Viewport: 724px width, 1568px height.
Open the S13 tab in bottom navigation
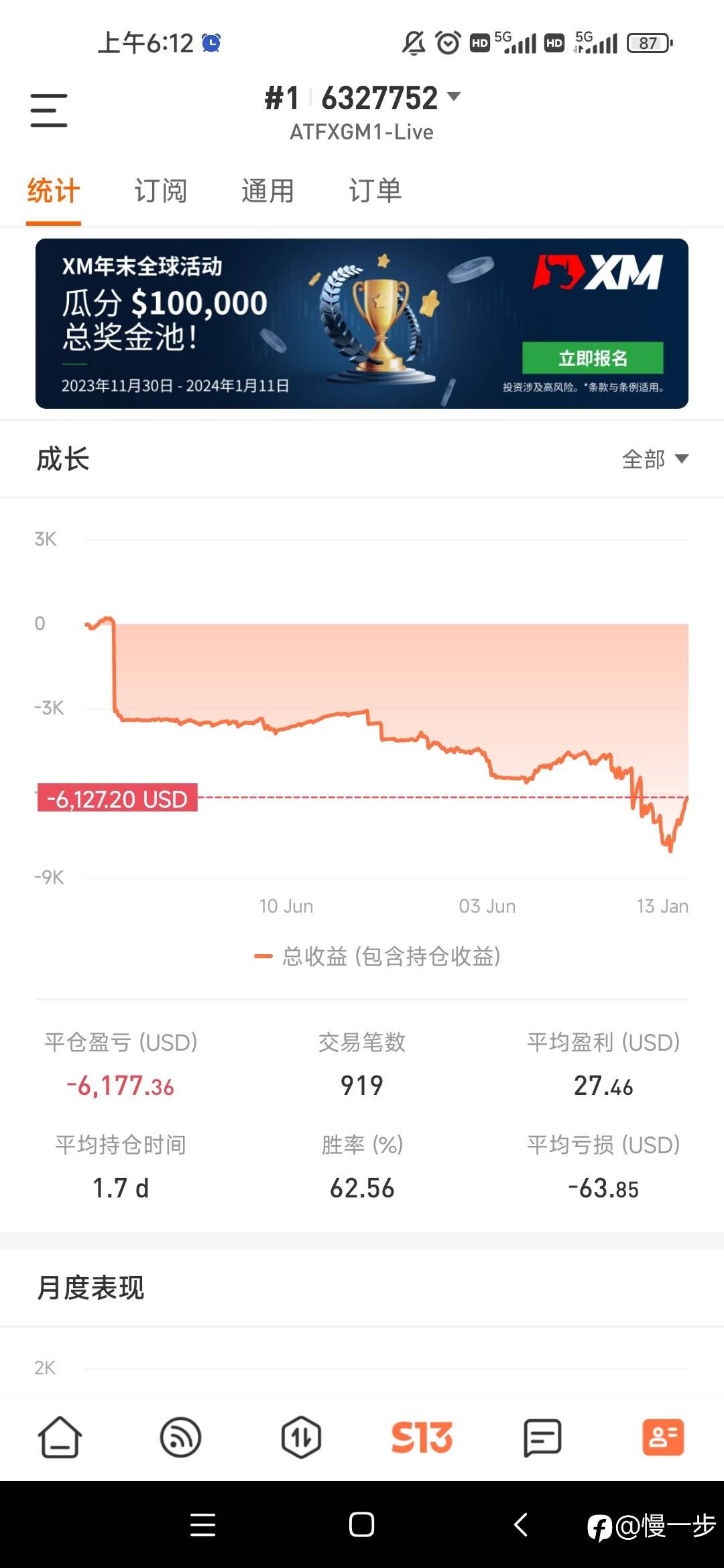click(x=422, y=1437)
